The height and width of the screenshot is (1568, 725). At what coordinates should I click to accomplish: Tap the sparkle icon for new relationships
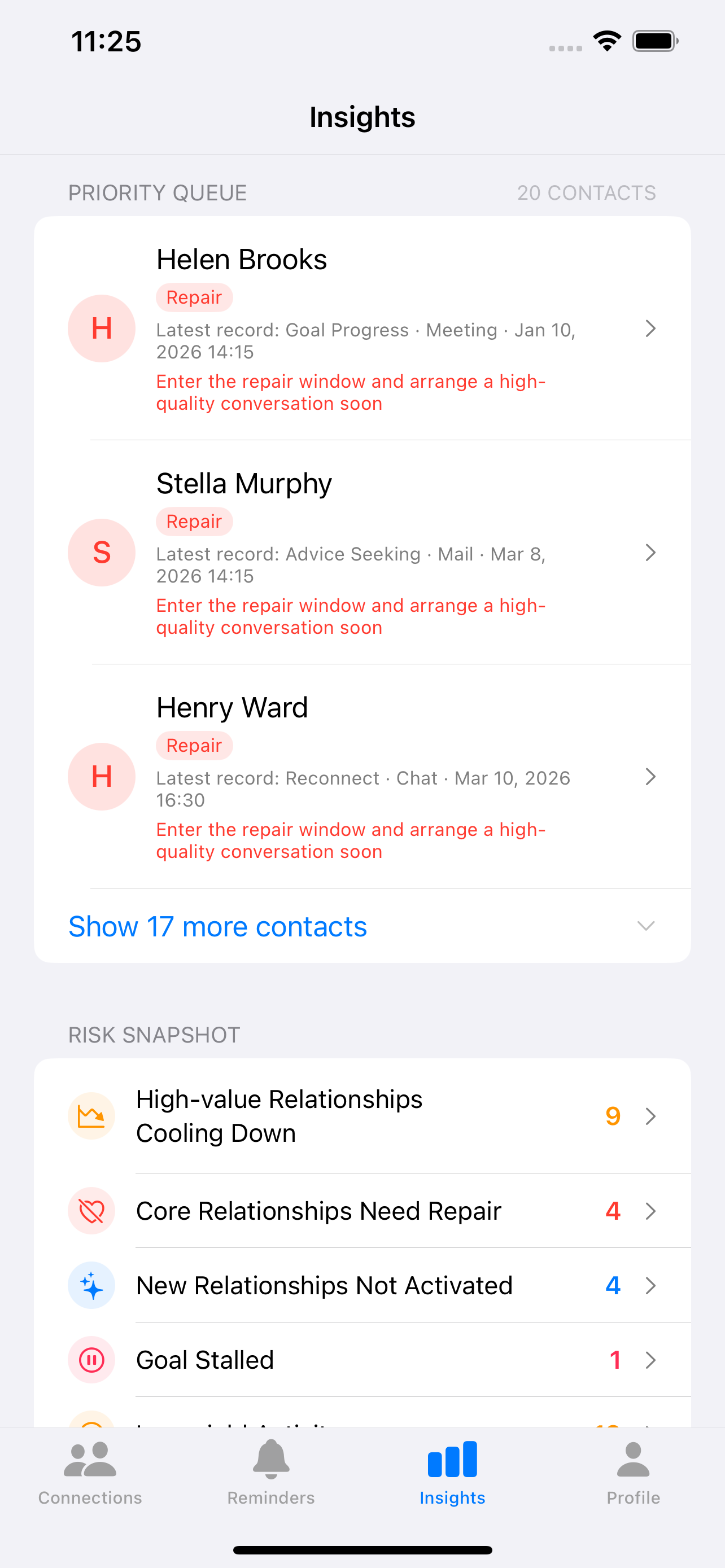[x=91, y=1286]
